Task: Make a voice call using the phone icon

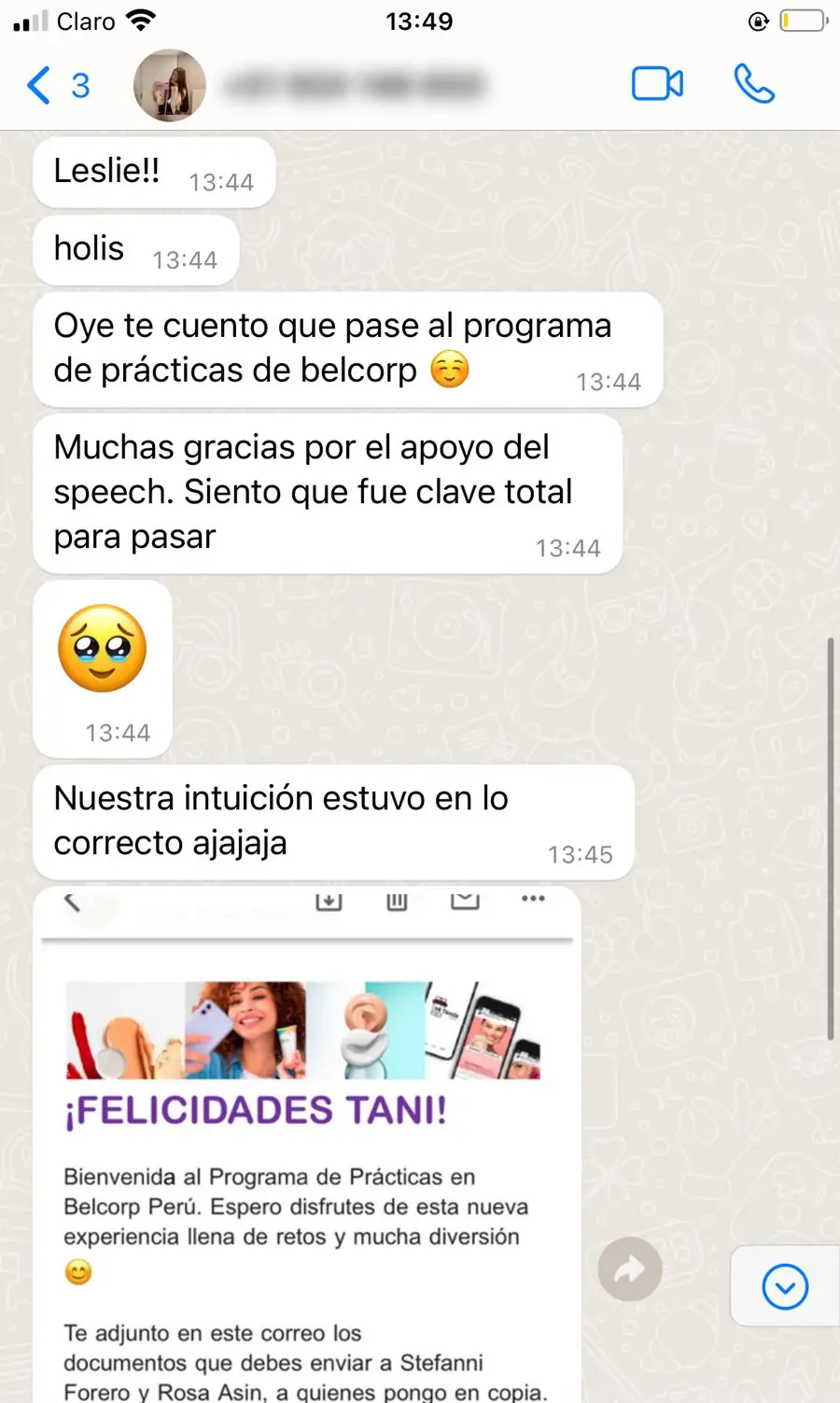Action: tap(754, 84)
